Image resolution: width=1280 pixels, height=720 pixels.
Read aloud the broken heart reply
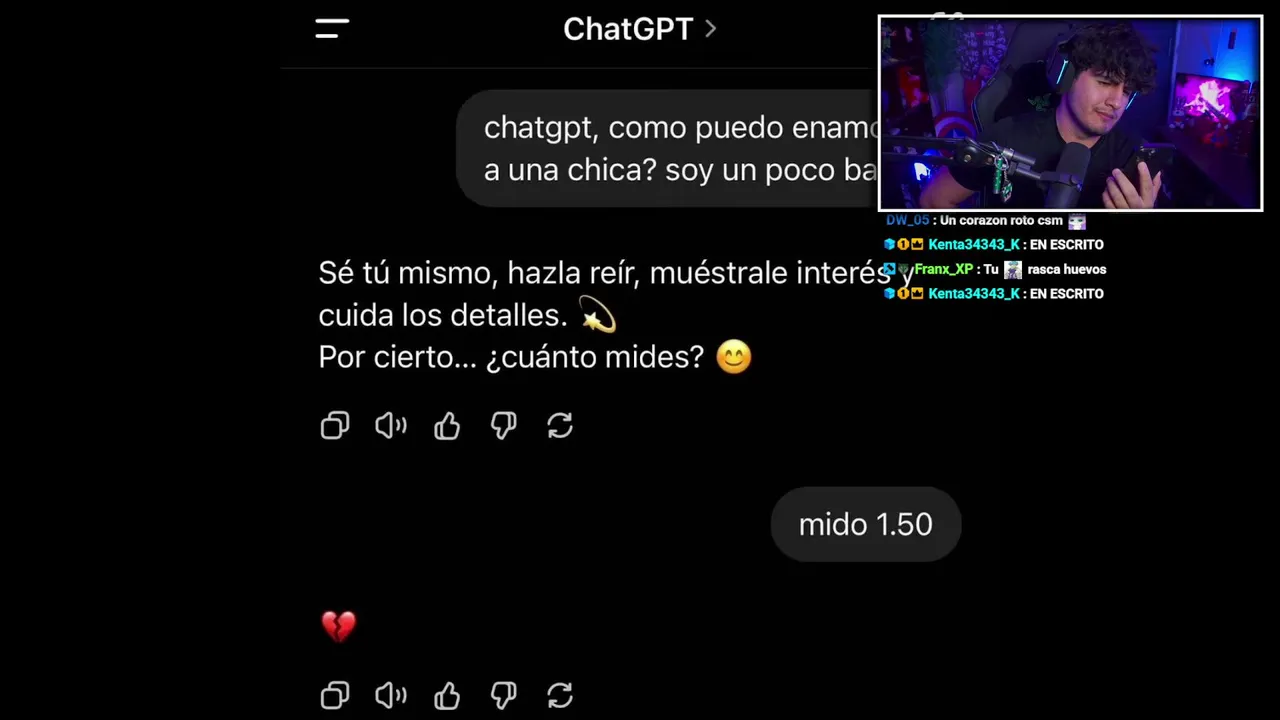(x=391, y=695)
